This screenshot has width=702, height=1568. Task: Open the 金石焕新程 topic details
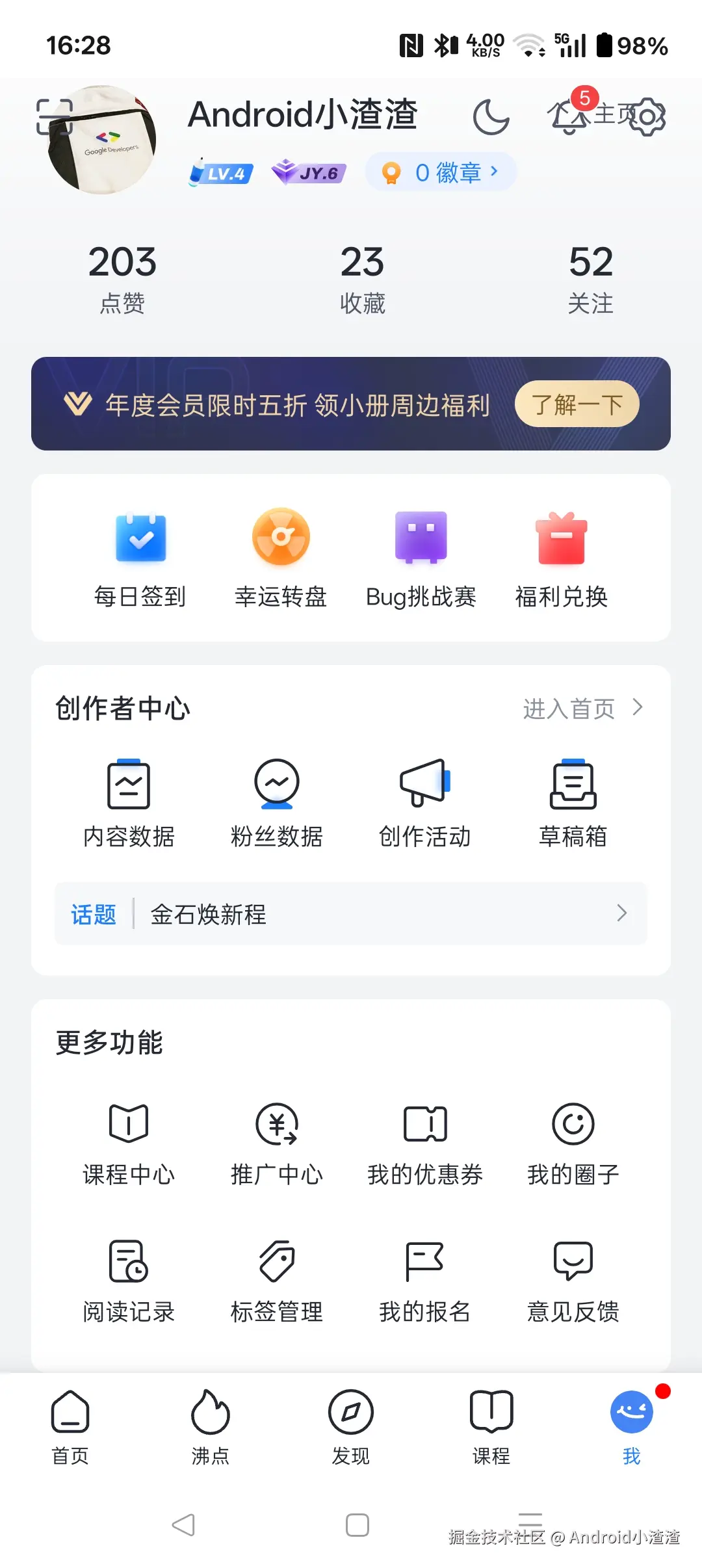[351, 914]
